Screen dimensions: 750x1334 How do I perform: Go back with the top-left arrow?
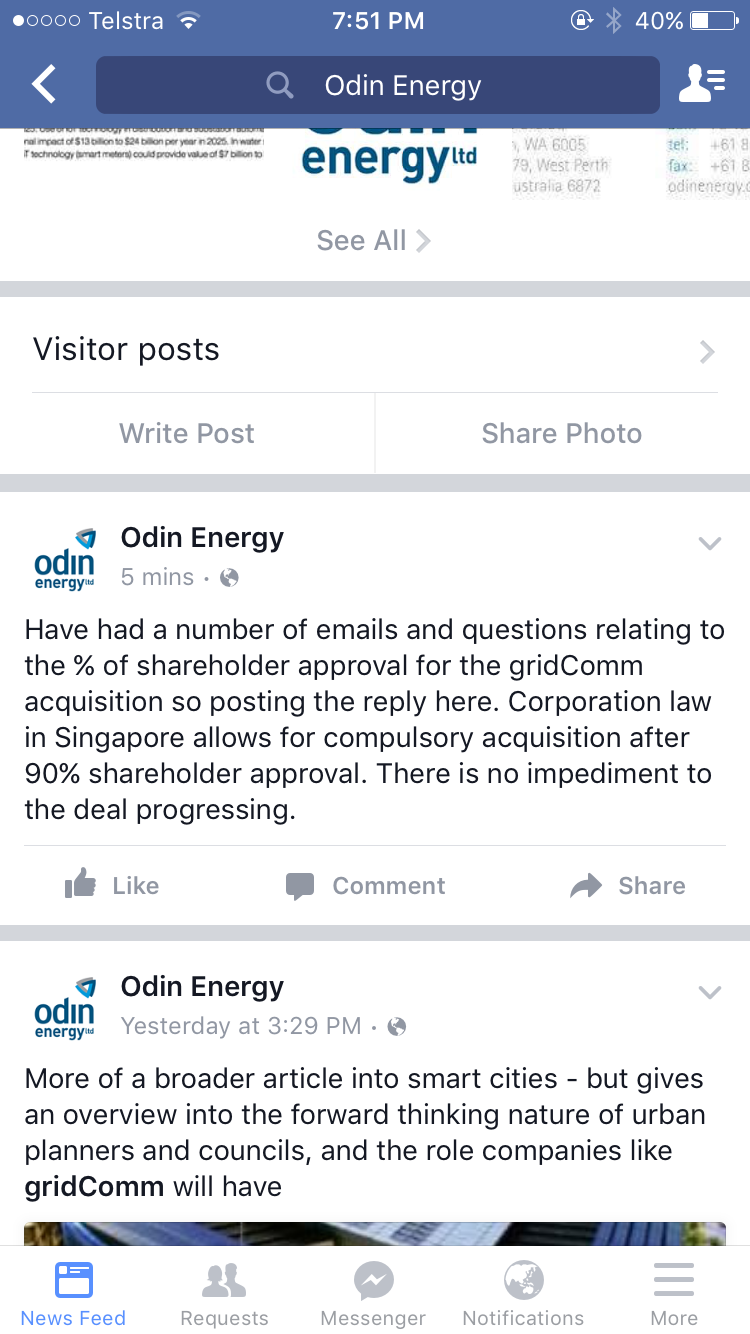click(x=43, y=85)
